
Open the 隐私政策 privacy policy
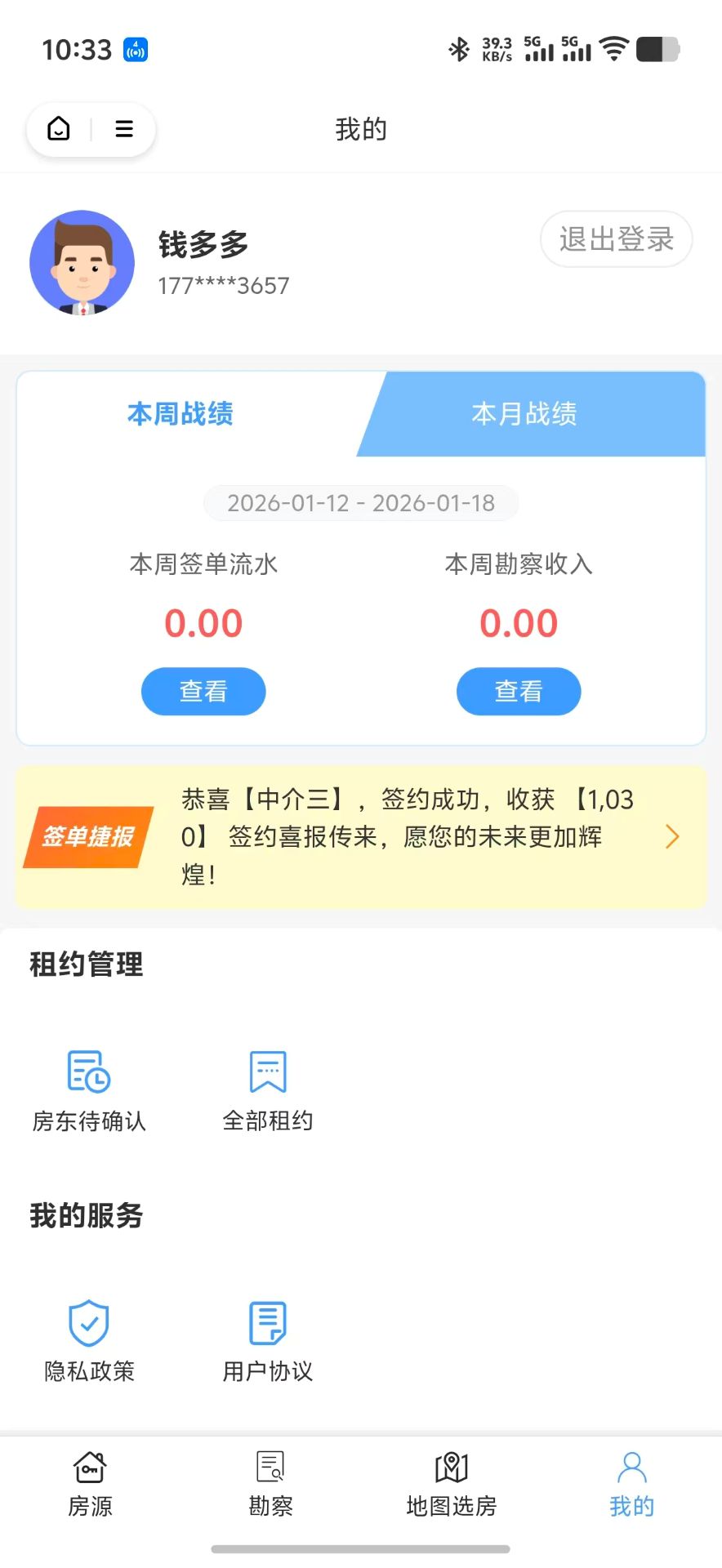90,1341
